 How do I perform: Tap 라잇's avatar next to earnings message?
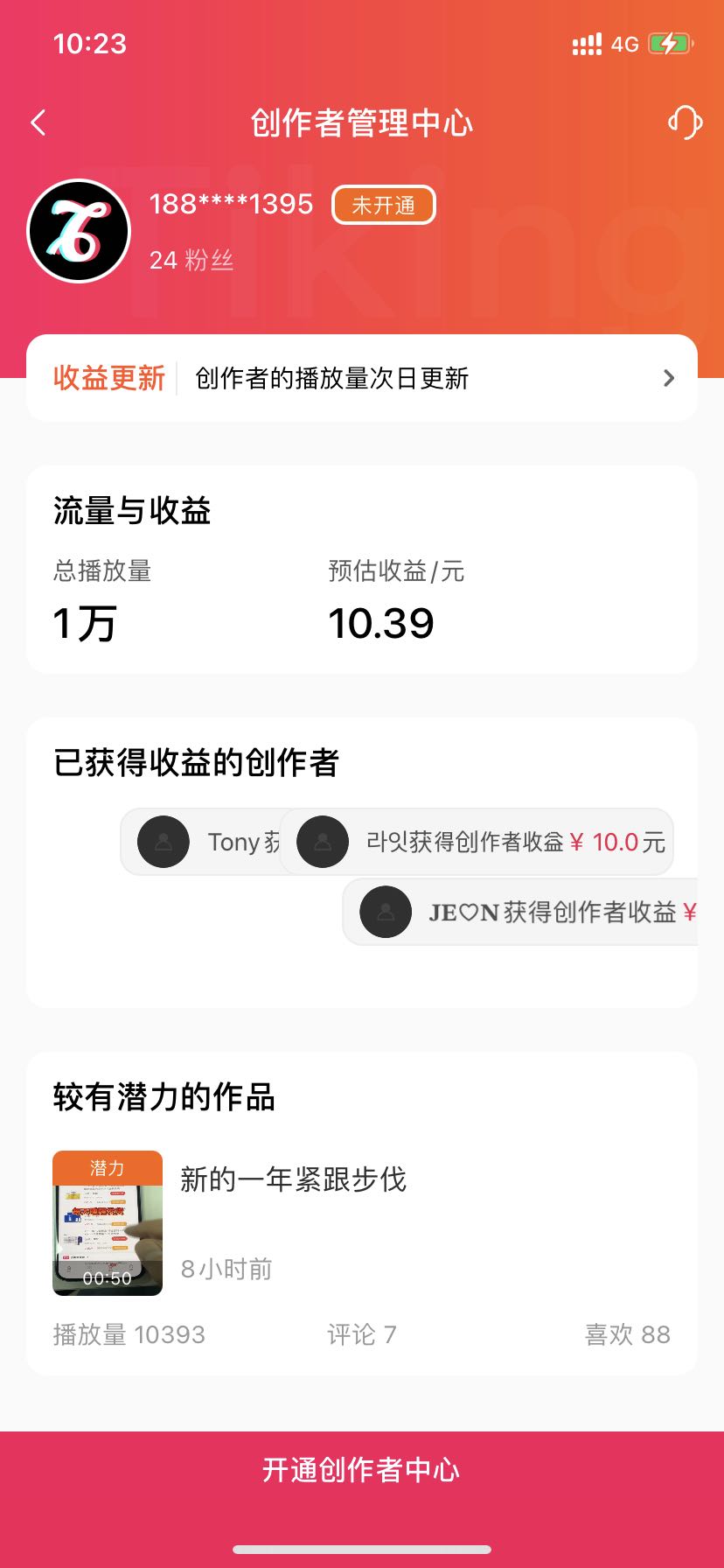click(322, 842)
